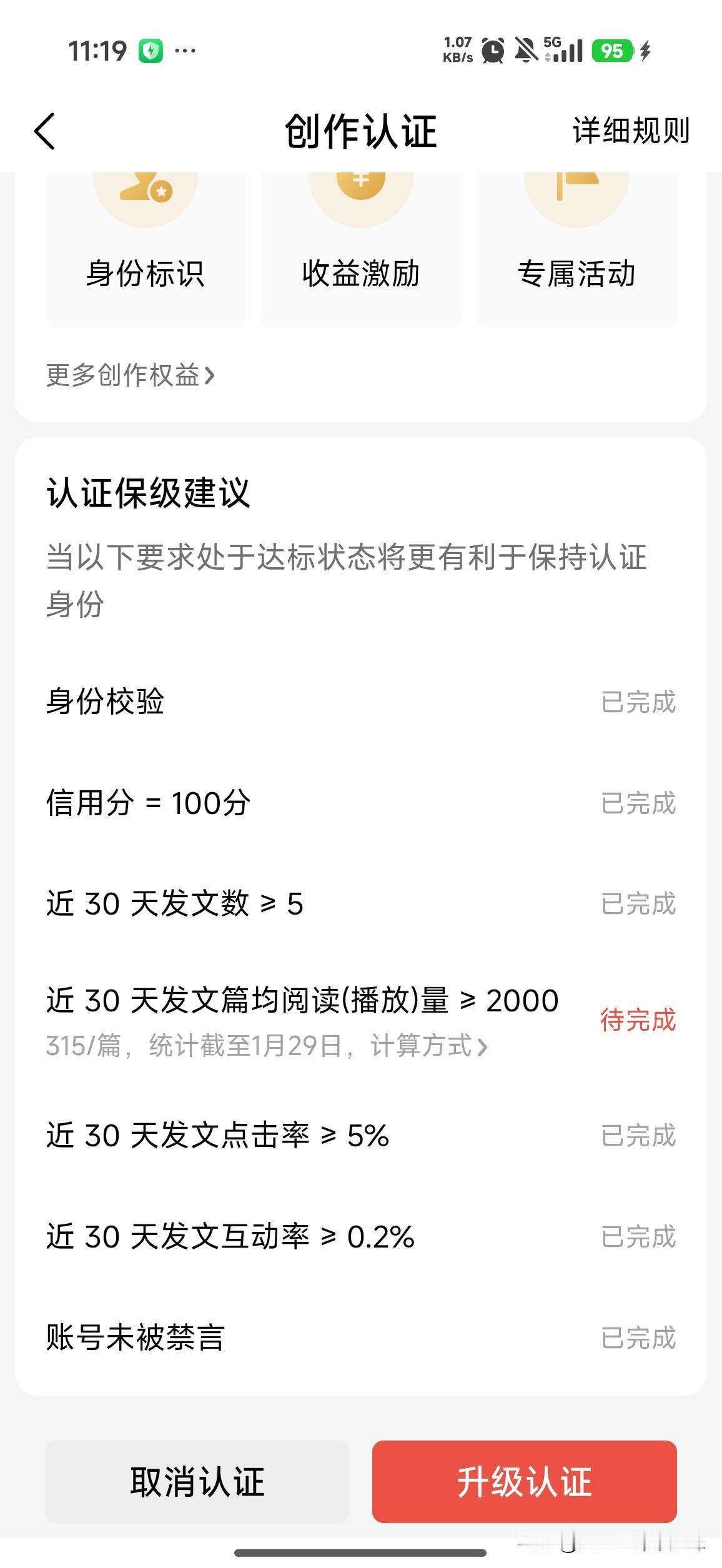Click the green security shield status icon
This screenshot has width=722, height=1568.
152,51
